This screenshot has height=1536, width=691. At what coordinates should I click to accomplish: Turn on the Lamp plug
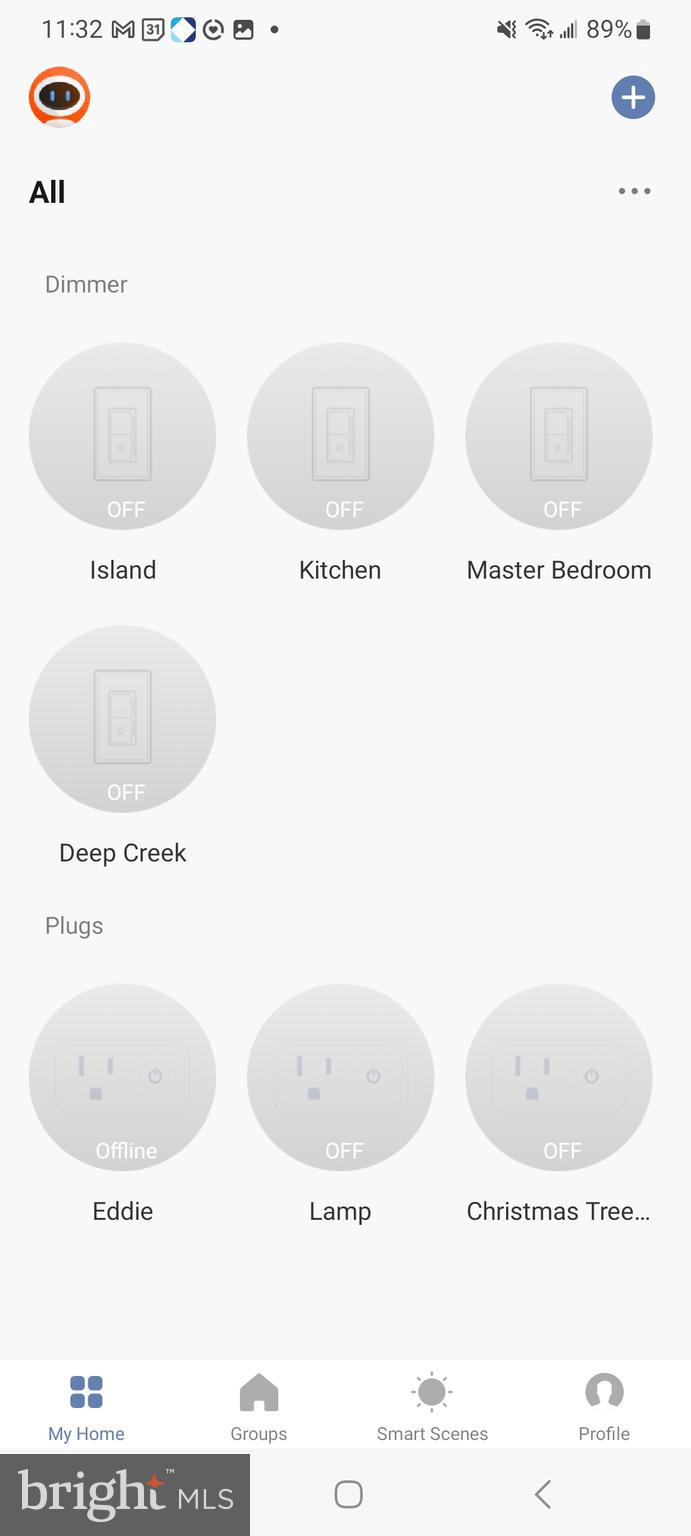[x=341, y=1078]
